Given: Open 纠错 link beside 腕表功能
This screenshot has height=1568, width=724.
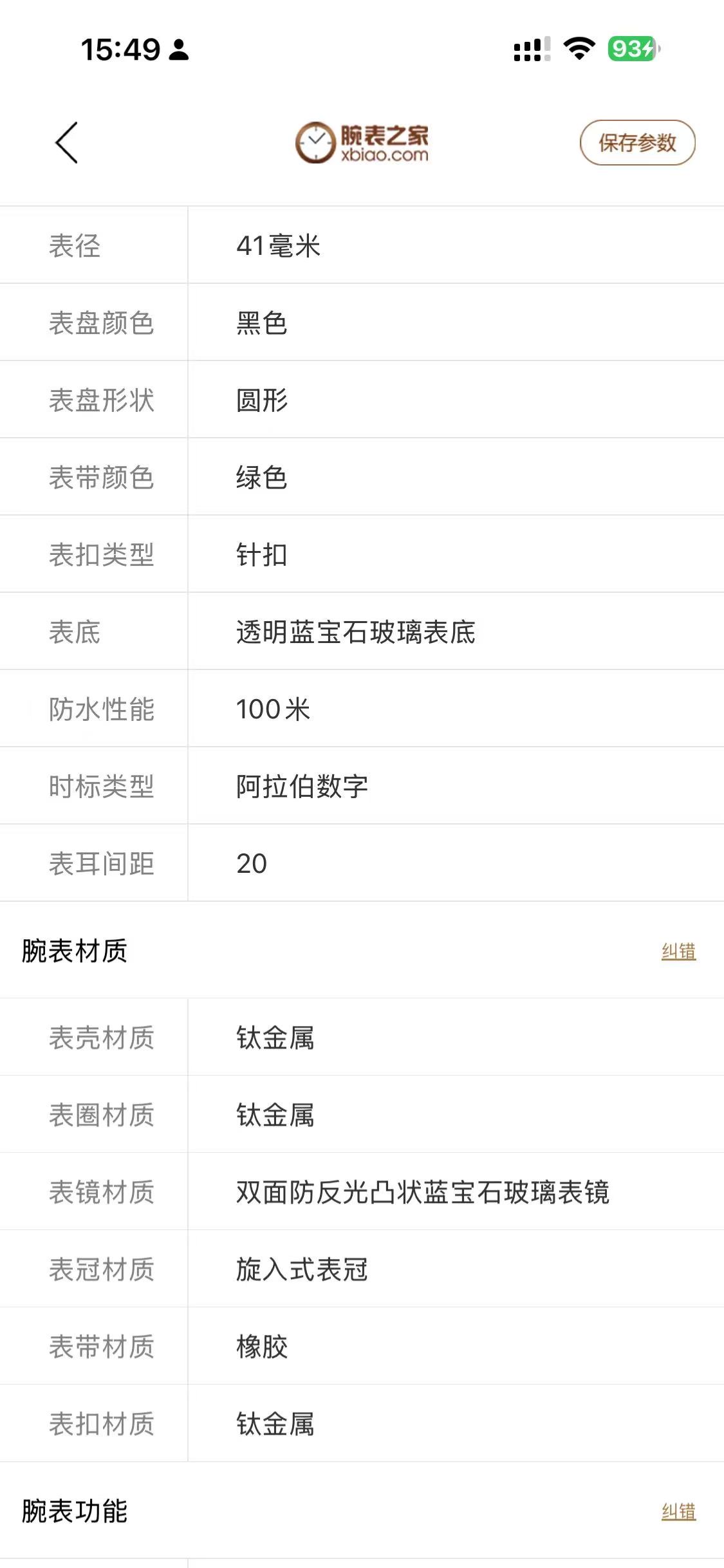Looking at the screenshot, I should click(x=678, y=1511).
